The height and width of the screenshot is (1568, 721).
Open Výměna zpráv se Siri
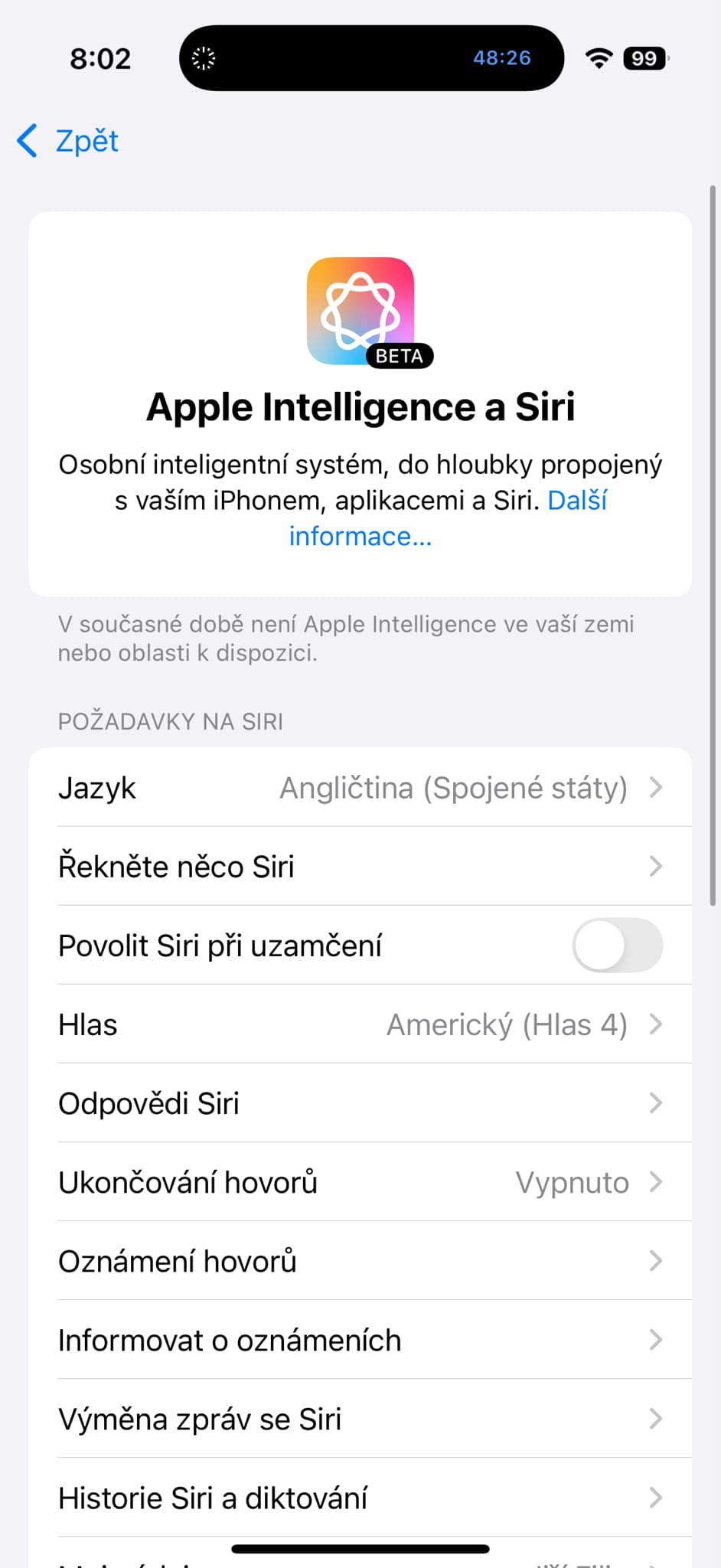pyautogui.click(x=360, y=1419)
